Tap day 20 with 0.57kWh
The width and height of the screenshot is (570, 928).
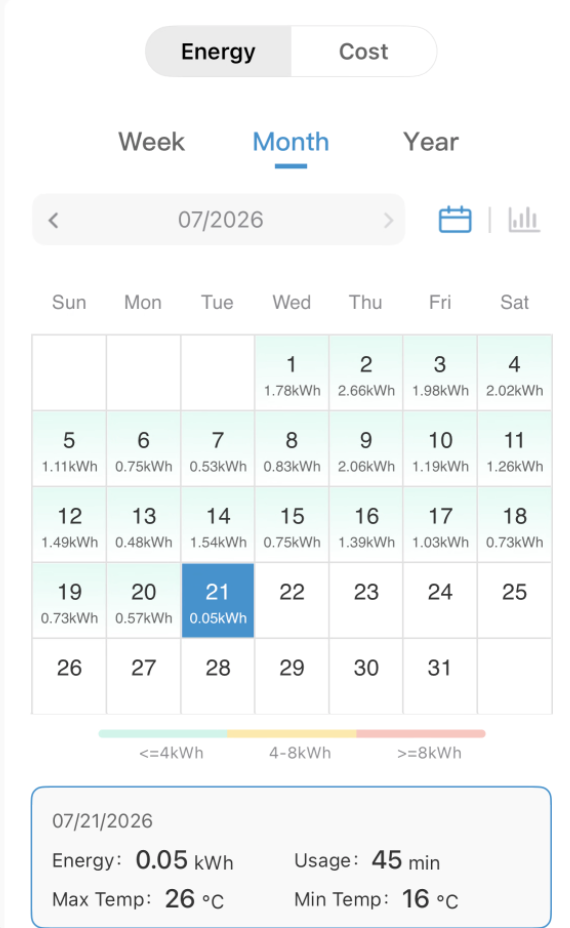pyautogui.click(x=143, y=601)
